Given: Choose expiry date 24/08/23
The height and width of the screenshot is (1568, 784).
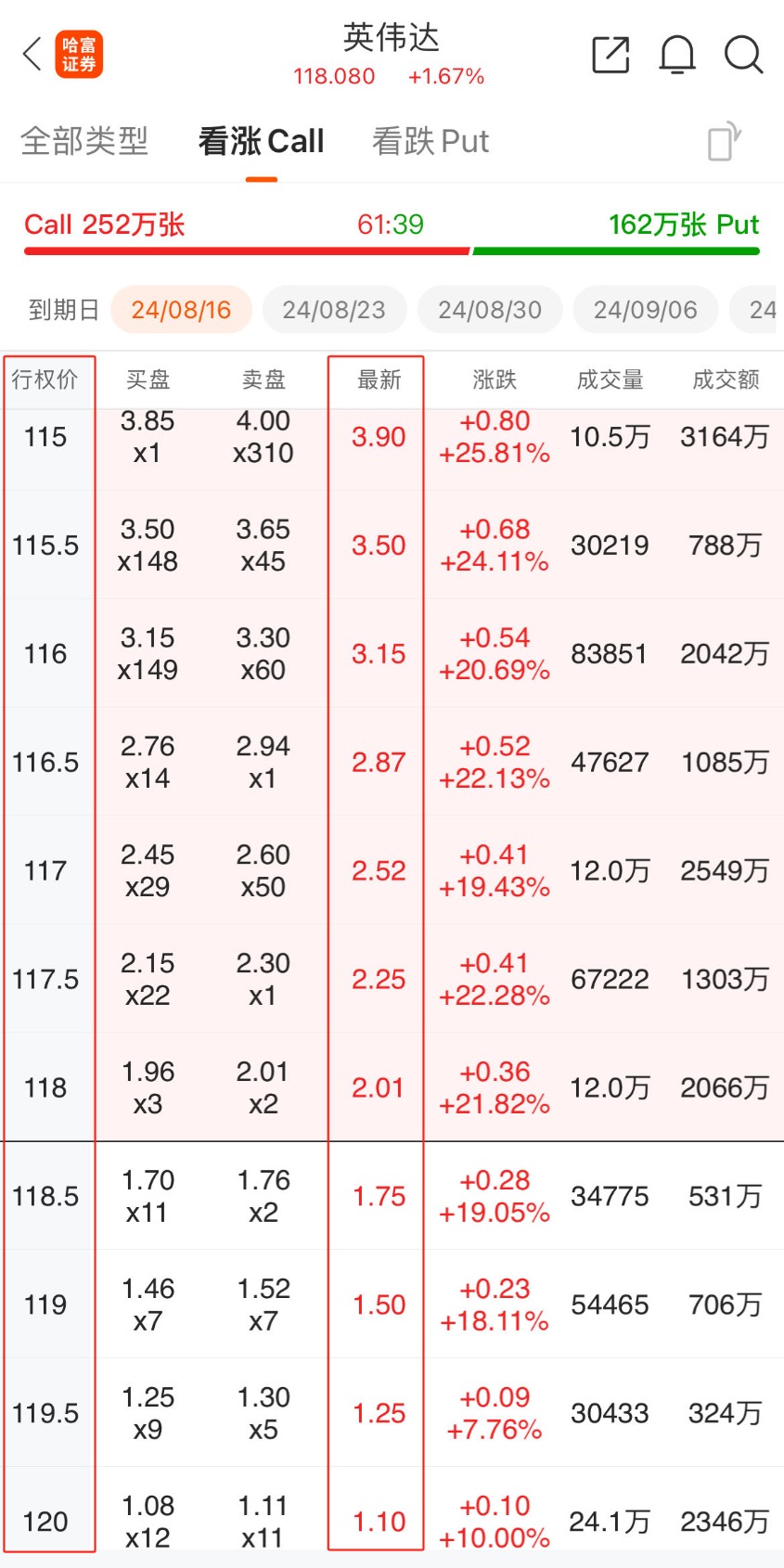Looking at the screenshot, I should point(334,310).
